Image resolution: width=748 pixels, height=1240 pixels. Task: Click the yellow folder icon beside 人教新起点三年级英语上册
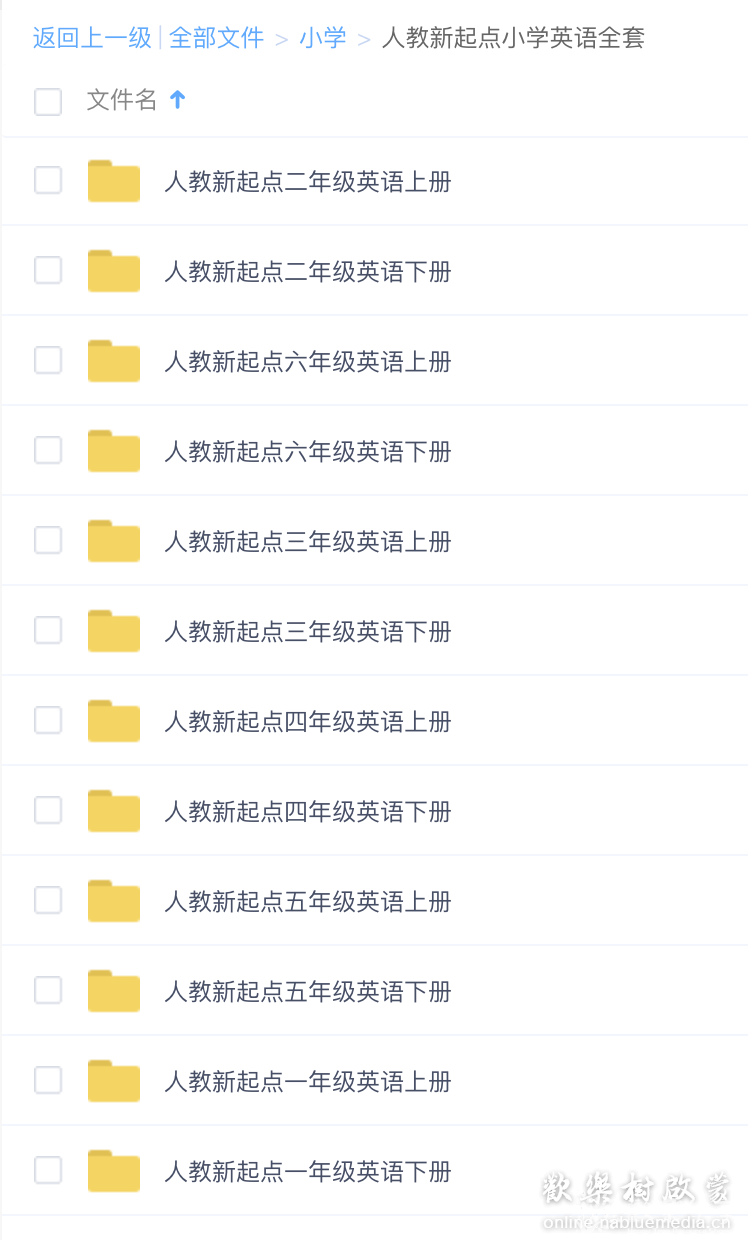point(113,540)
